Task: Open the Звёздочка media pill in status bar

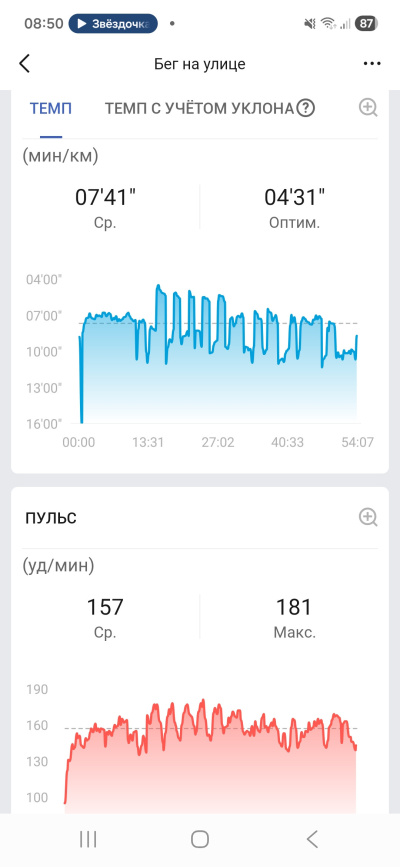Action: pyautogui.click(x=113, y=24)
